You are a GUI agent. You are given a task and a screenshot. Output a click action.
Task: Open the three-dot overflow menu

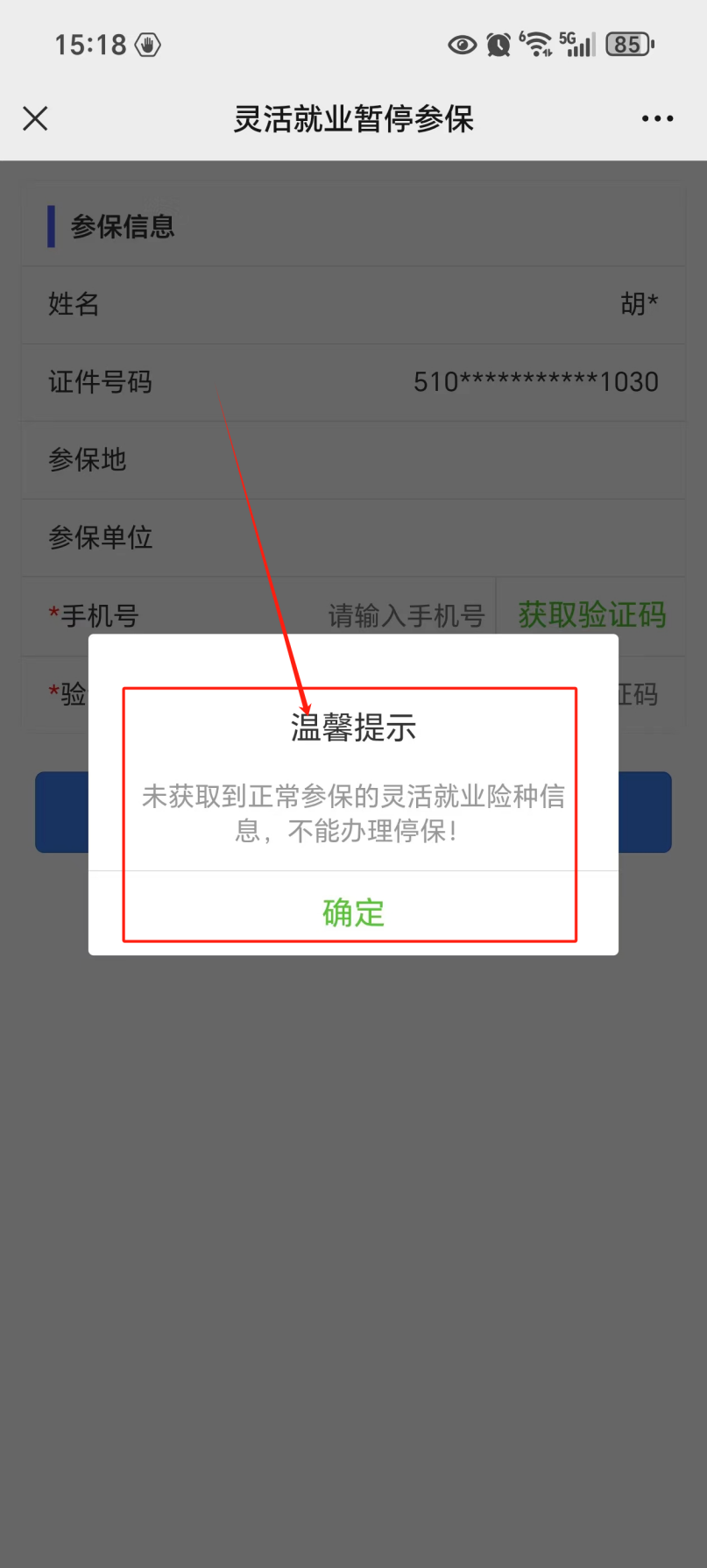pos(657,118)
